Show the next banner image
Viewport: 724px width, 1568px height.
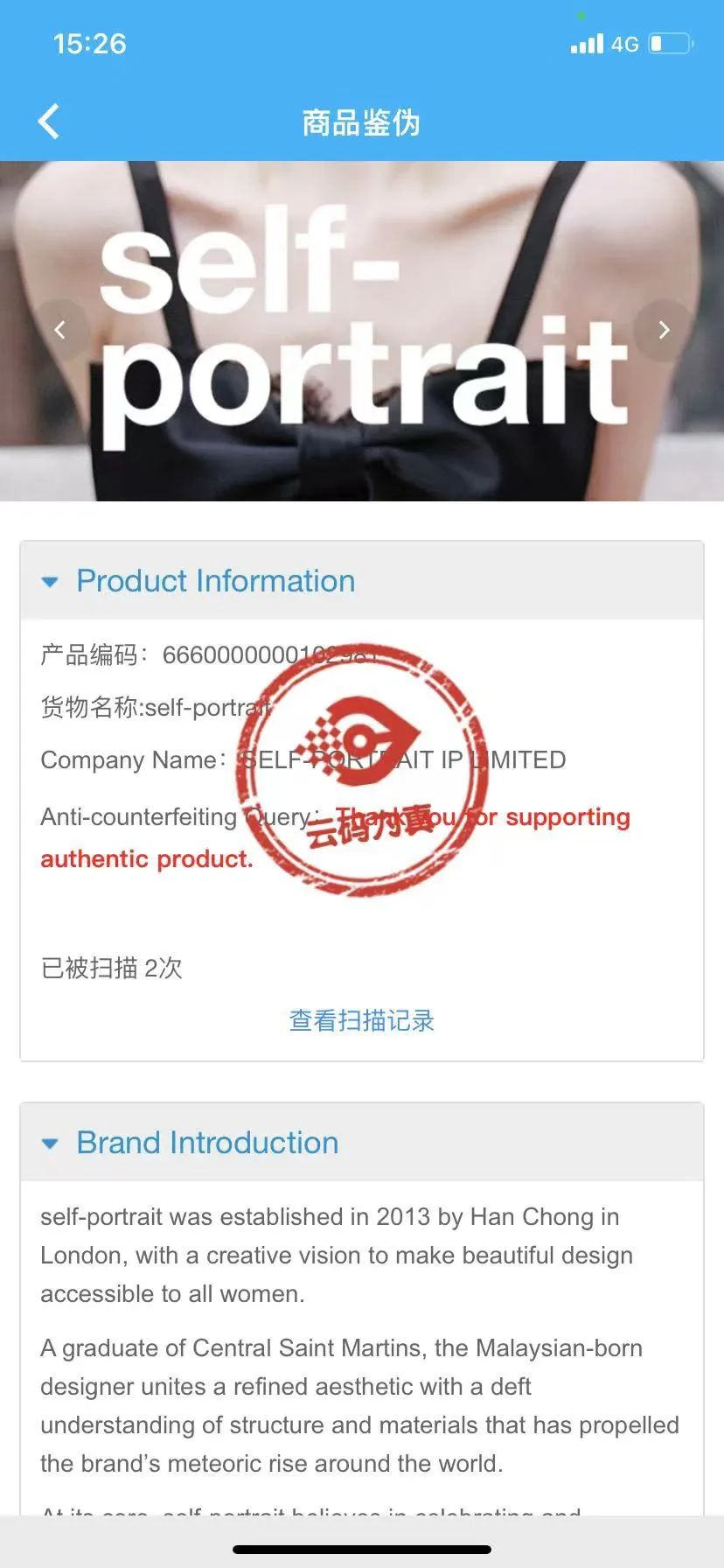point(664,330)
